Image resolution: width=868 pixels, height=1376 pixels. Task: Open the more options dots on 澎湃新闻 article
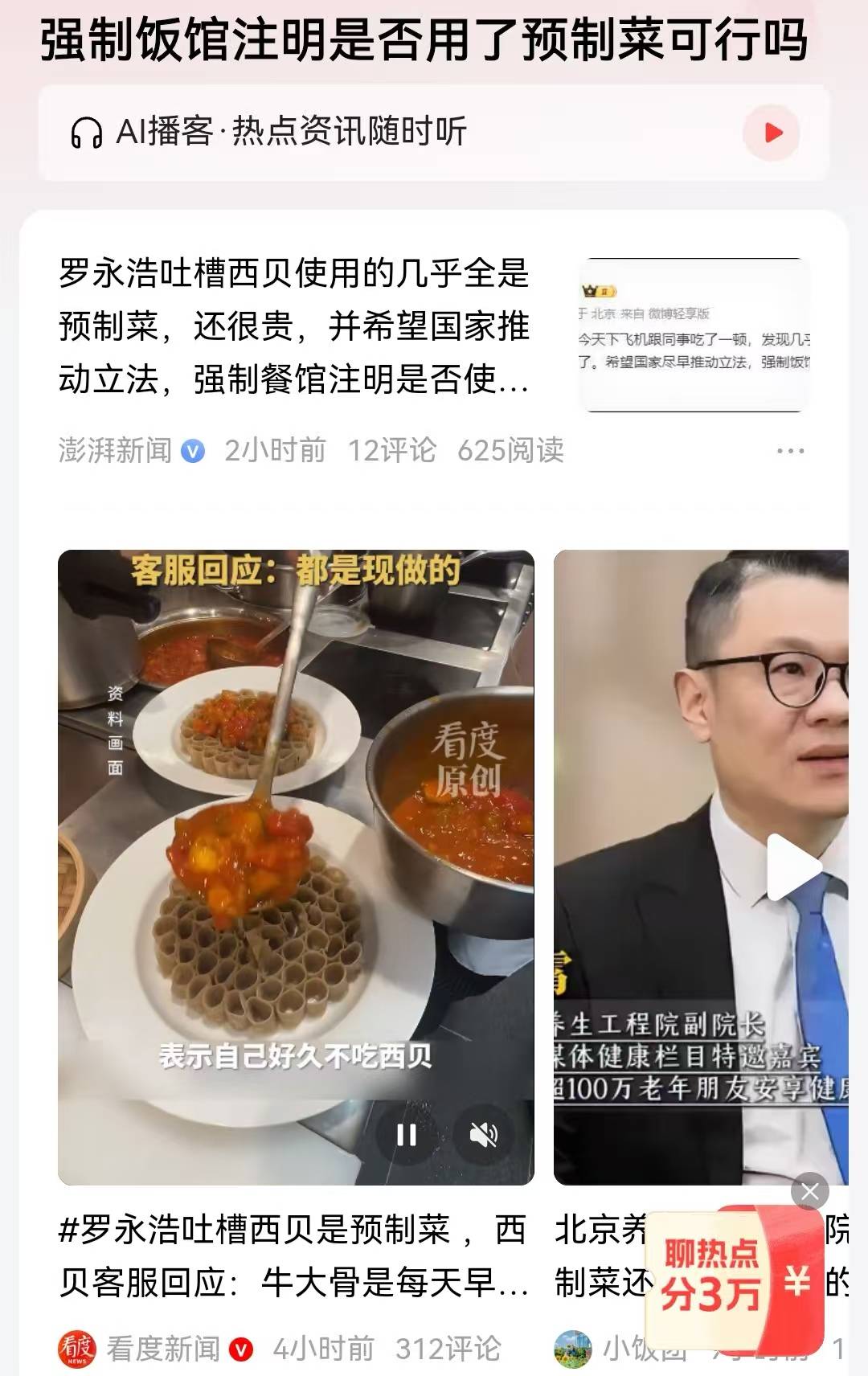[x=790, y=451]
